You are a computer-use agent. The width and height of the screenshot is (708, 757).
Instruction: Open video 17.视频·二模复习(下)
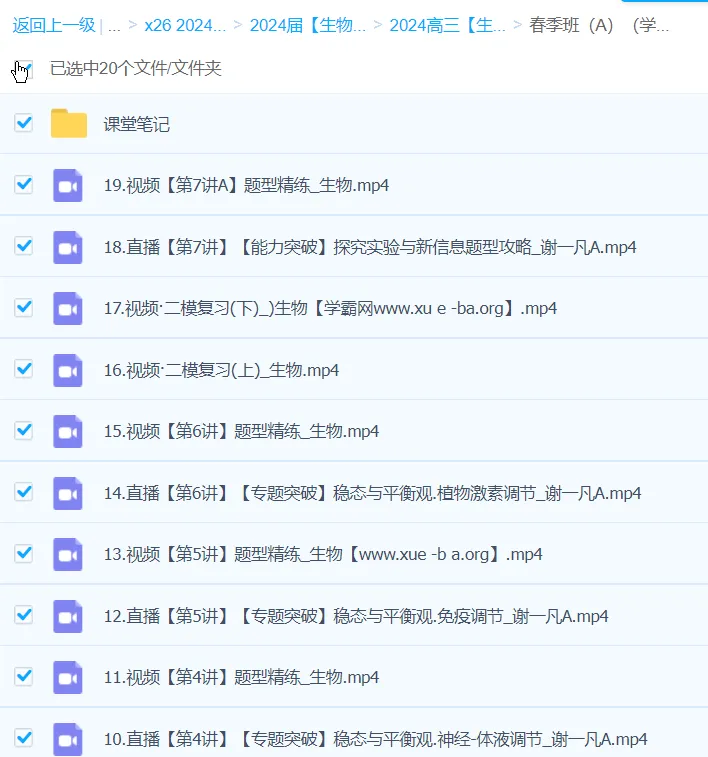pyautogui.click(x=330, y=308)
